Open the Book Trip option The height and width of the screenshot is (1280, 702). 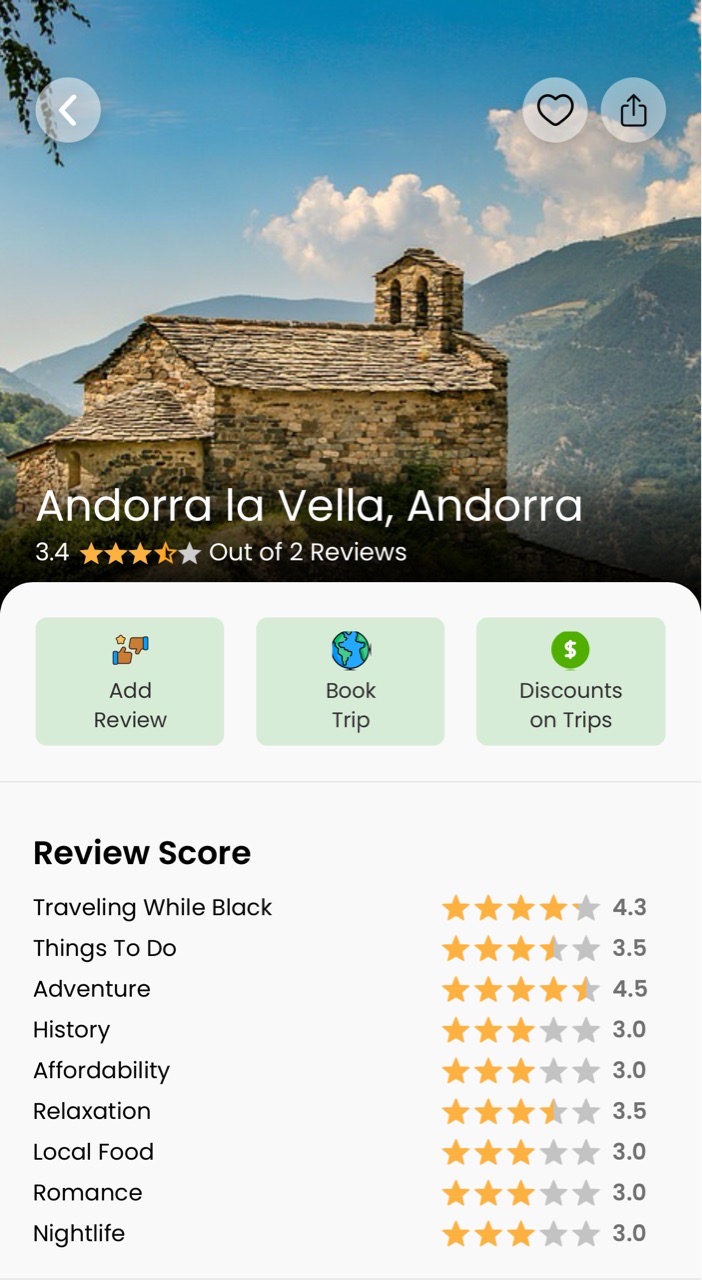[350, 681]
